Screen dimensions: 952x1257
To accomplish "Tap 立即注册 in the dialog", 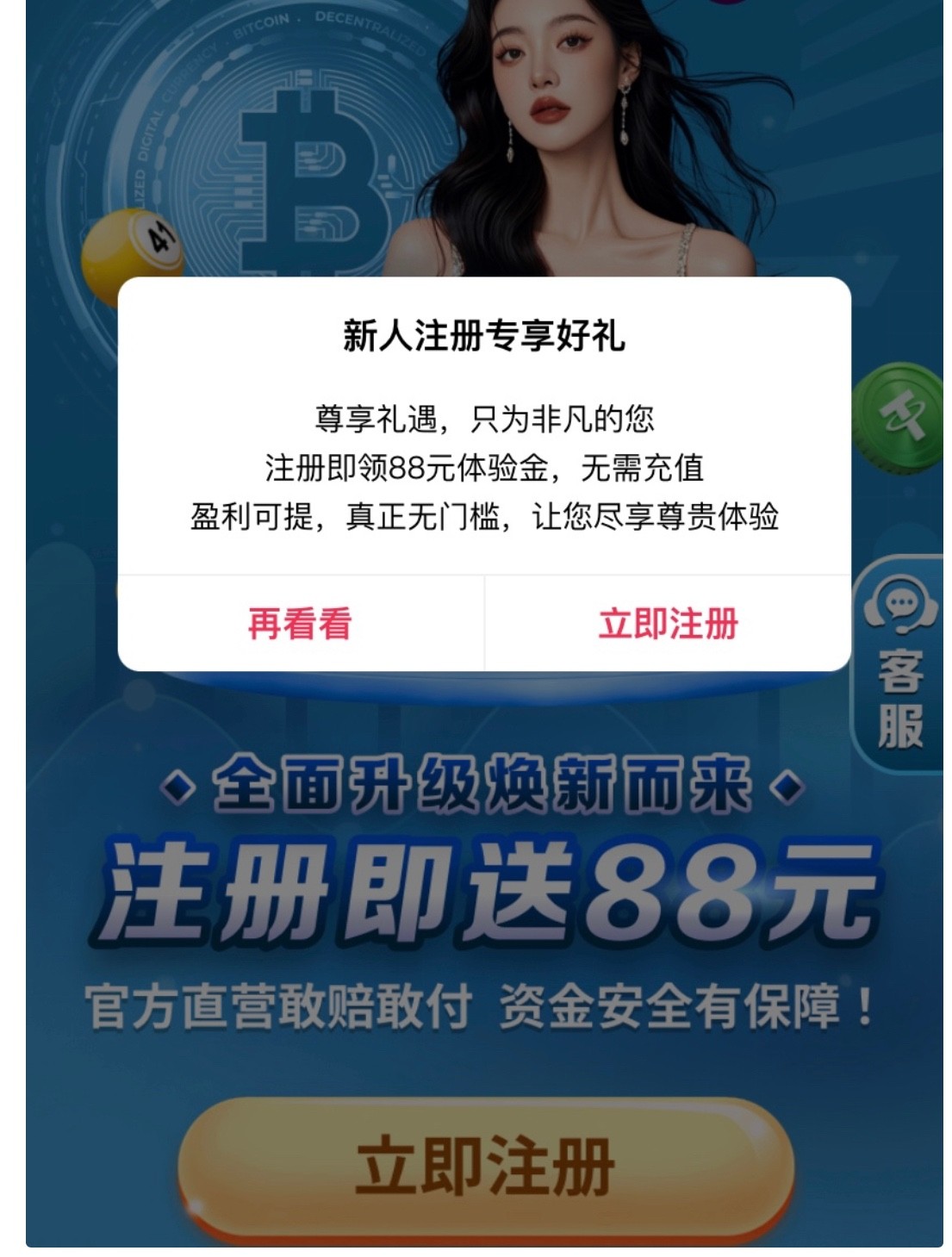I will 668,623.
